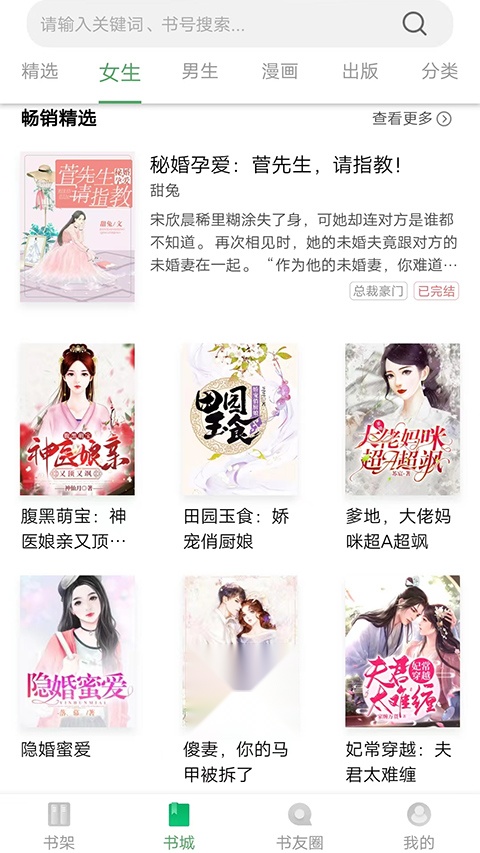Open the book 腹黑萌宝：神医娘亲又顶…

click(77, 447)
